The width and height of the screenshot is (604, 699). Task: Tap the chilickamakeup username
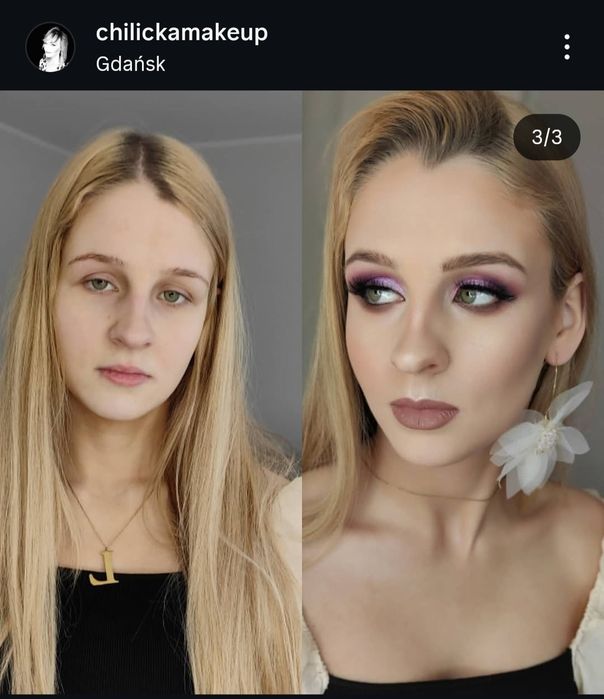pos(182,33)
